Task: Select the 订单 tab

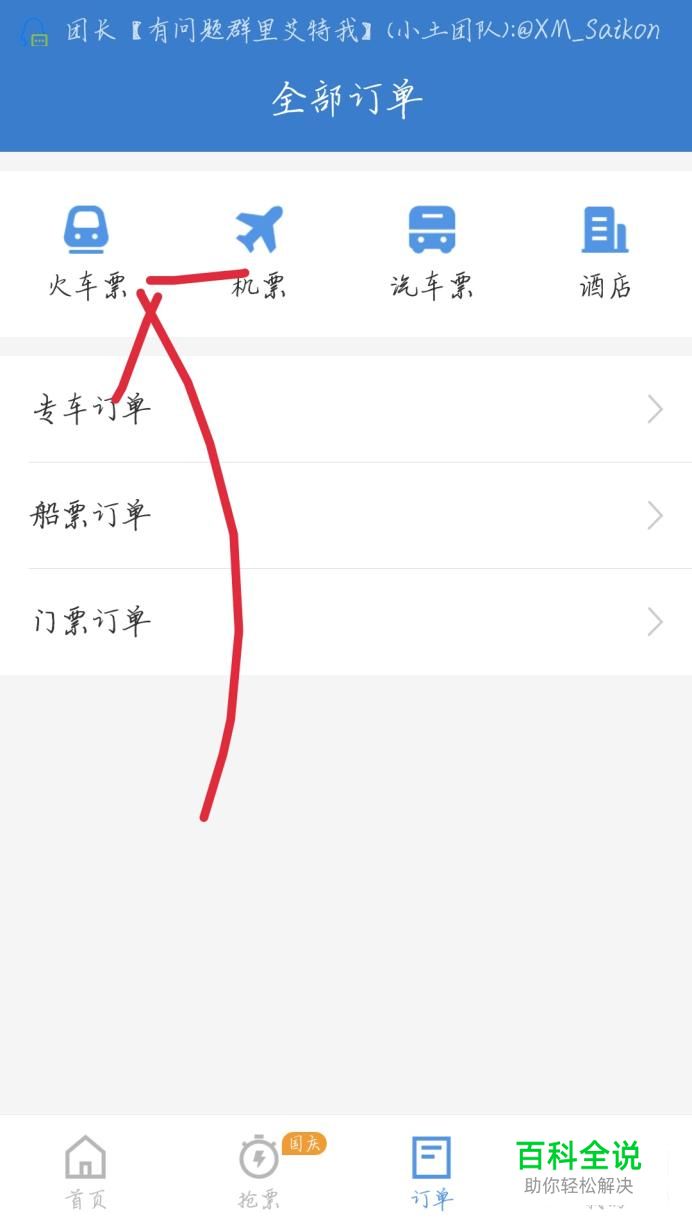Action: pyautogui.click(x=432, y=1173)
